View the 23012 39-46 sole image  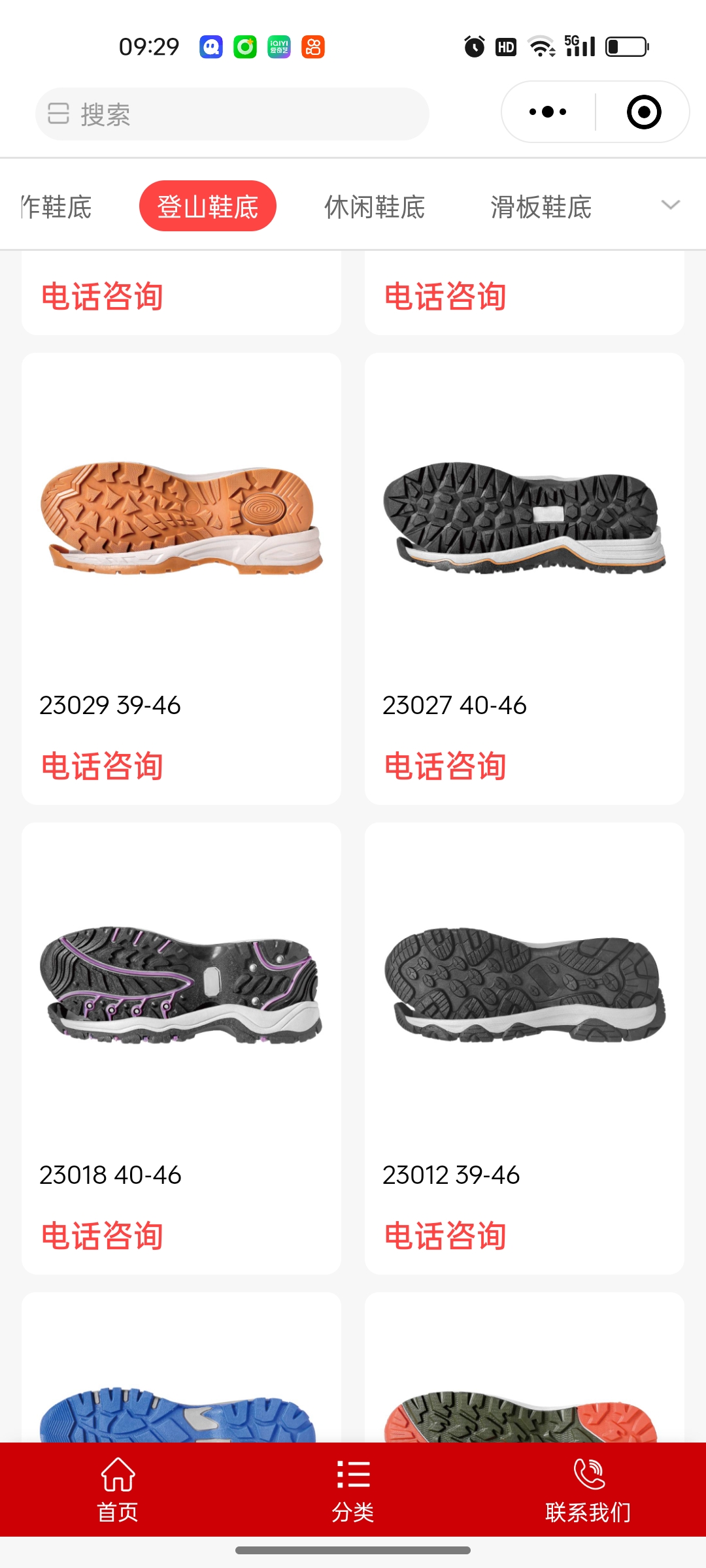tap(524, 983)
